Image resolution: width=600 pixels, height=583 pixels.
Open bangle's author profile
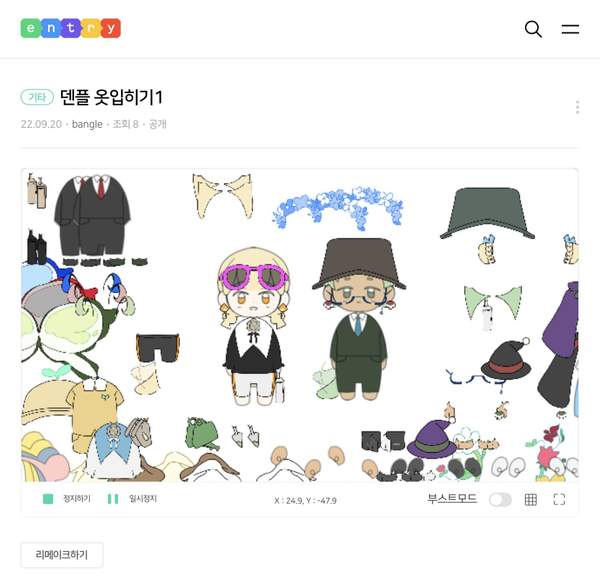pos(87,125)
